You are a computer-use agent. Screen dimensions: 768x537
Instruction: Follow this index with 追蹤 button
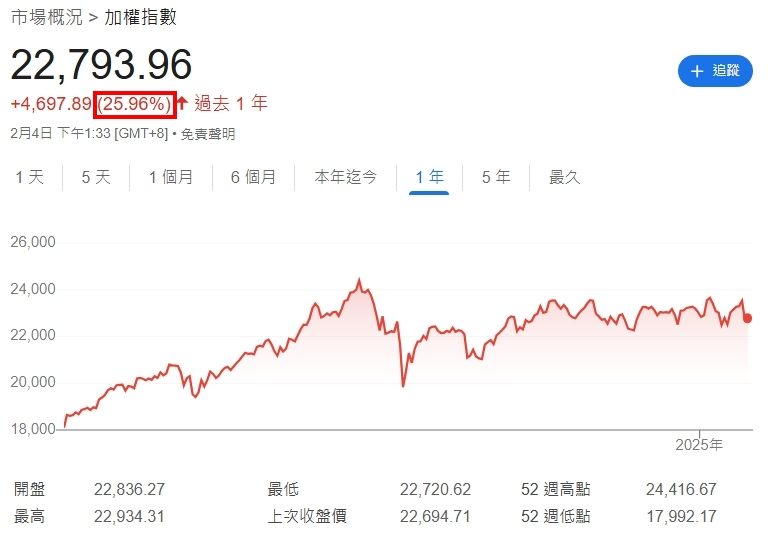click(715, 71)
